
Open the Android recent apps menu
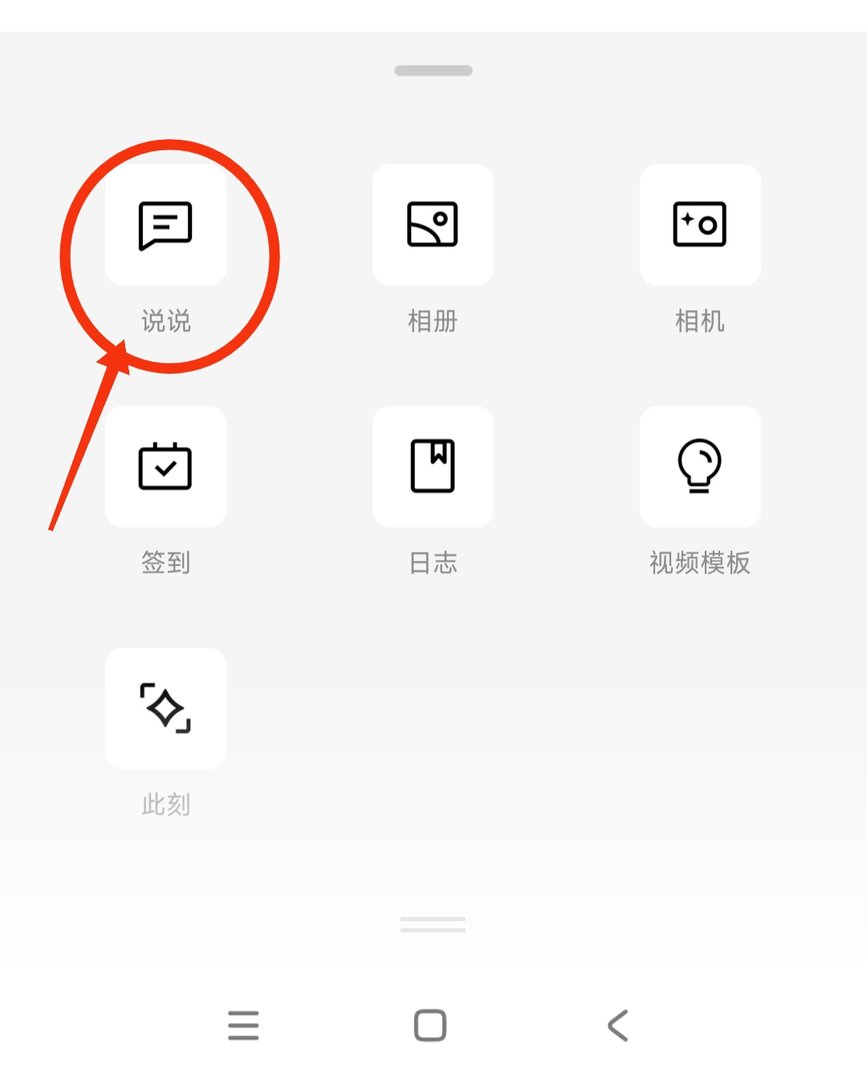pyautogui.click(x=244, y=1024)
